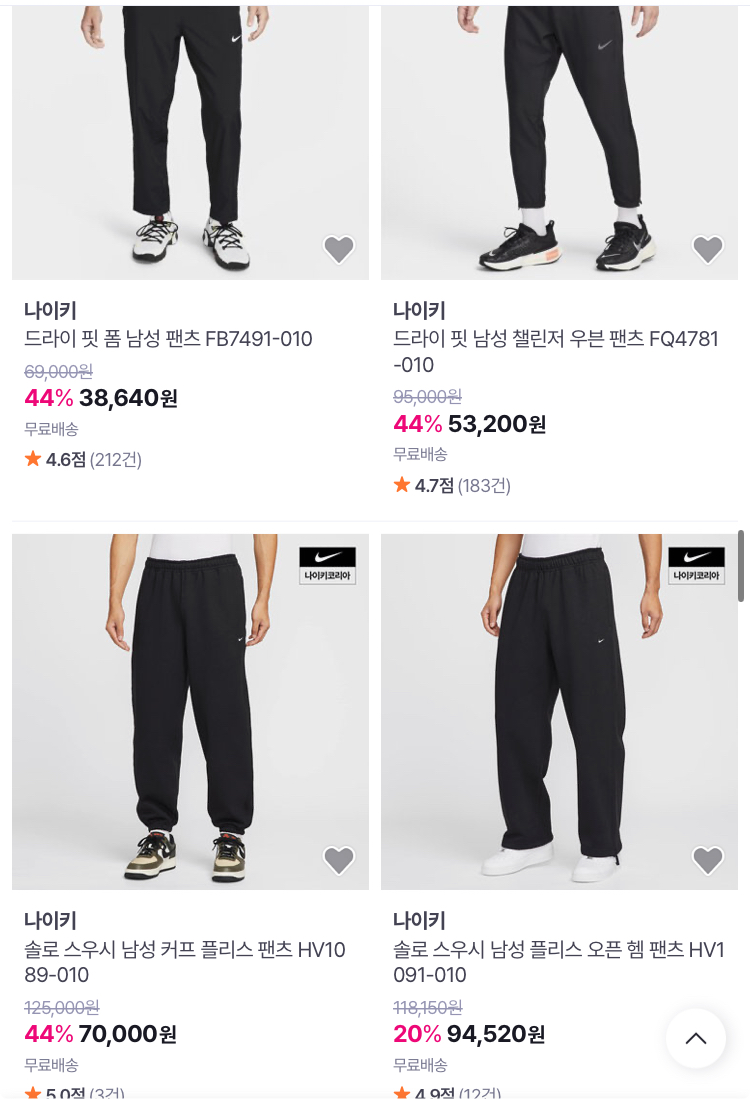Save HV1091-010 open hem pants to favorites

(x=707, y=860)
